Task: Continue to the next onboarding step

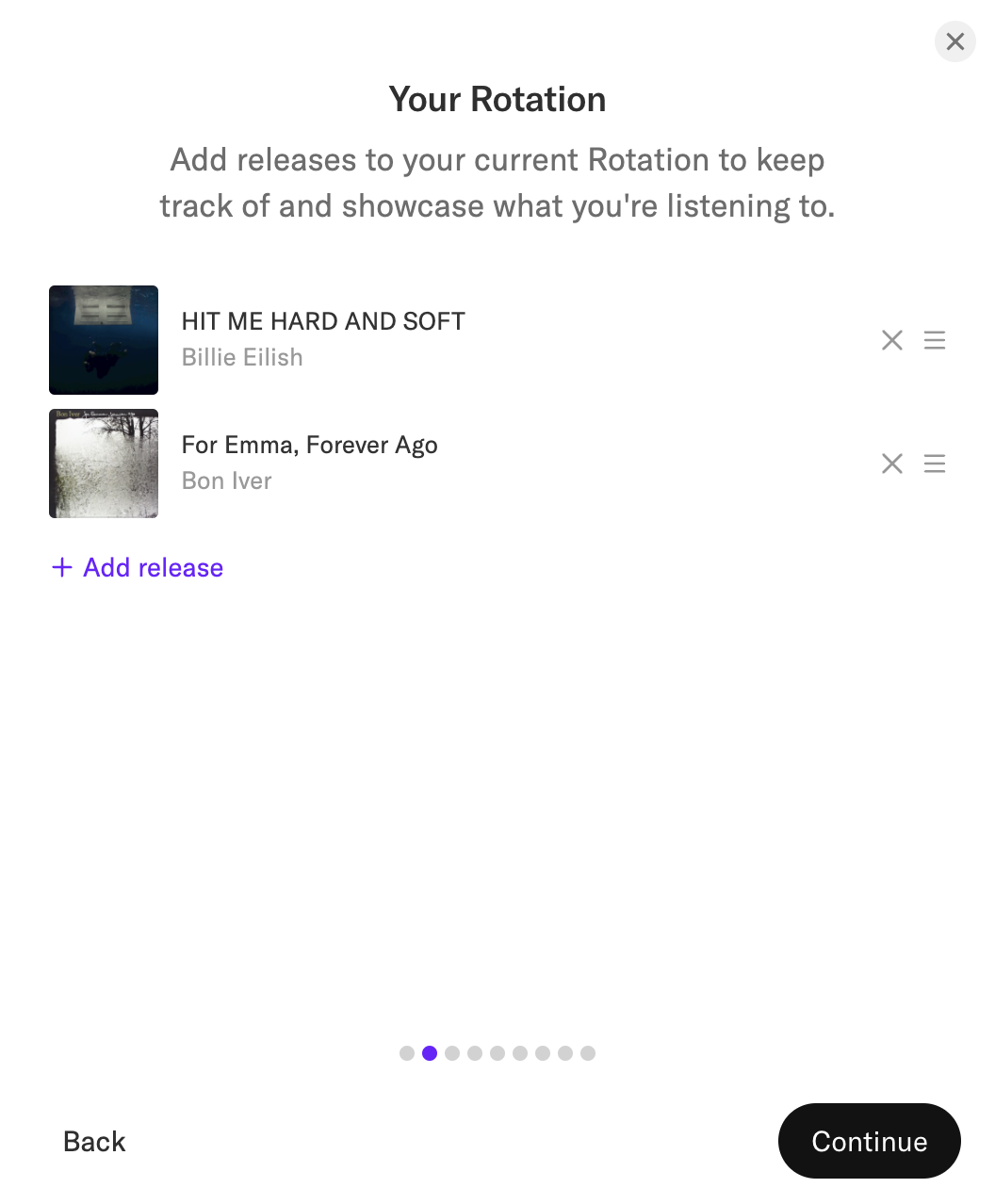Action: tap(869, 1141)
